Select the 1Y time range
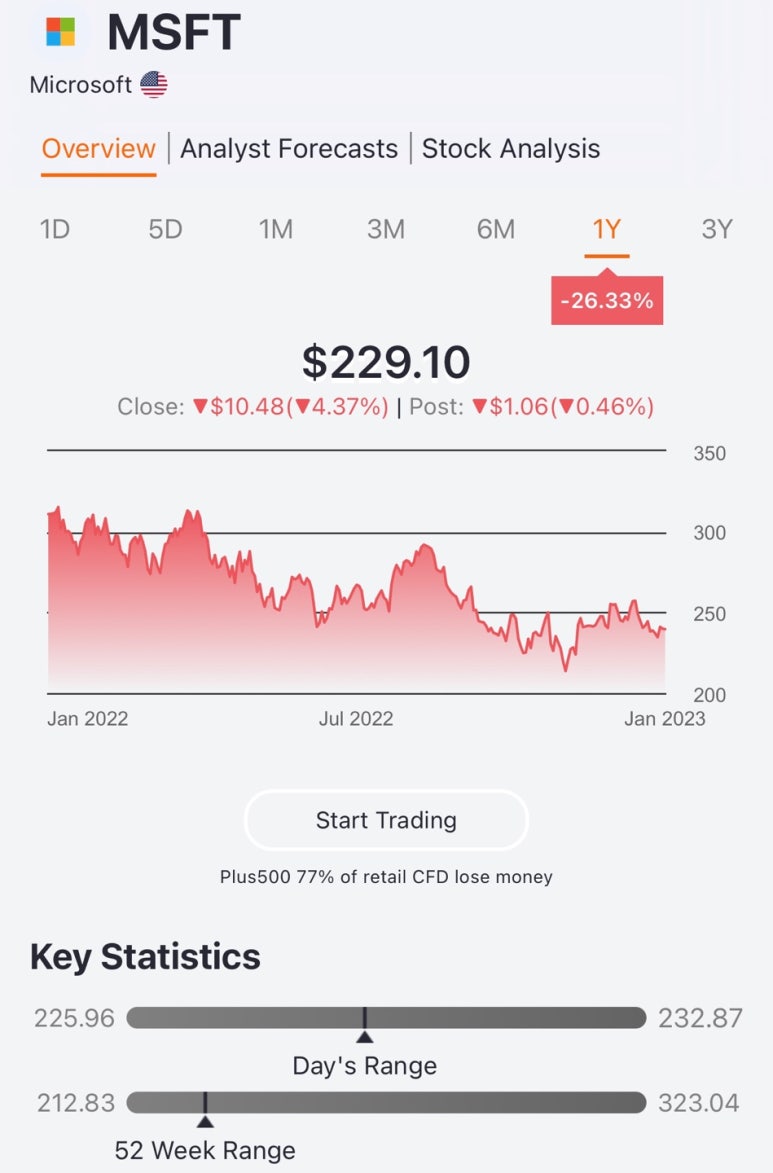Viewport: 773px width, 1173px height. pyautogui.click(x=606, y=229)
